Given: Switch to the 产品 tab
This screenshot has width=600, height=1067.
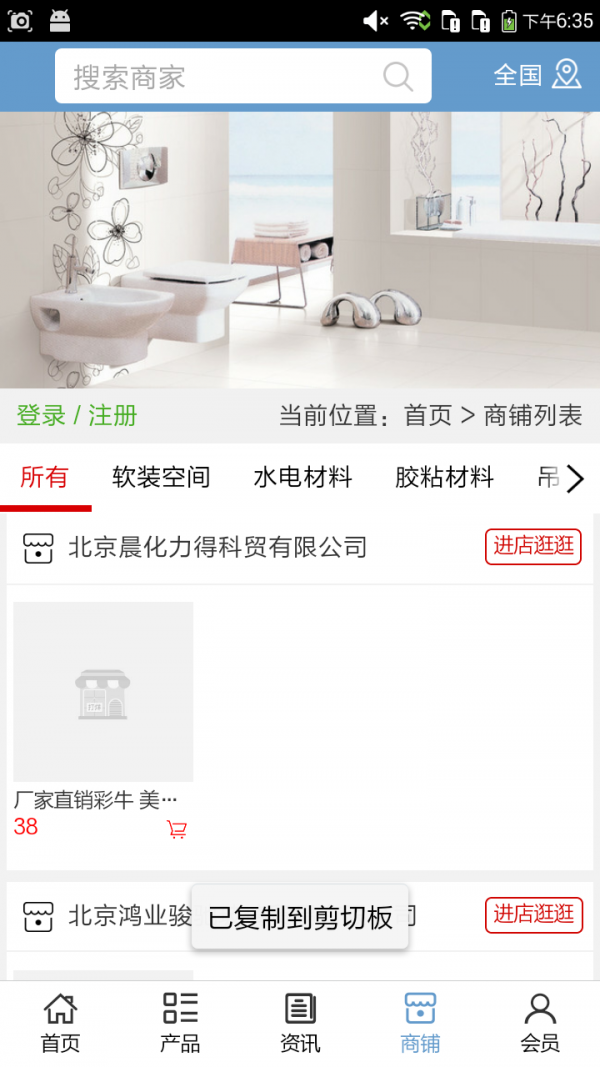Looking at the screenshot, I should [180, 1023].
